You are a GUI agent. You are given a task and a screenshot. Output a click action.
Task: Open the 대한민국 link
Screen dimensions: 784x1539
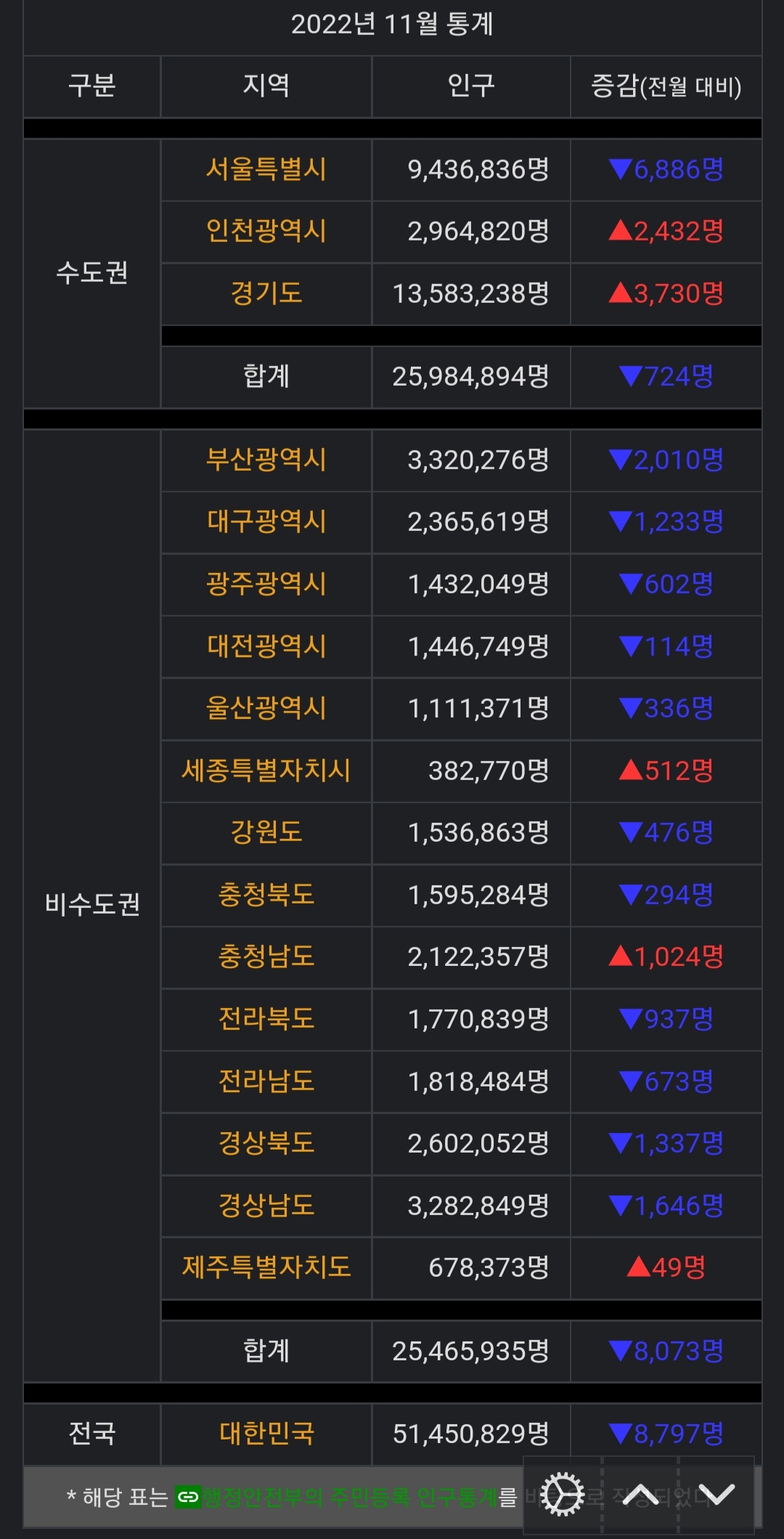tap(266, 1434)
